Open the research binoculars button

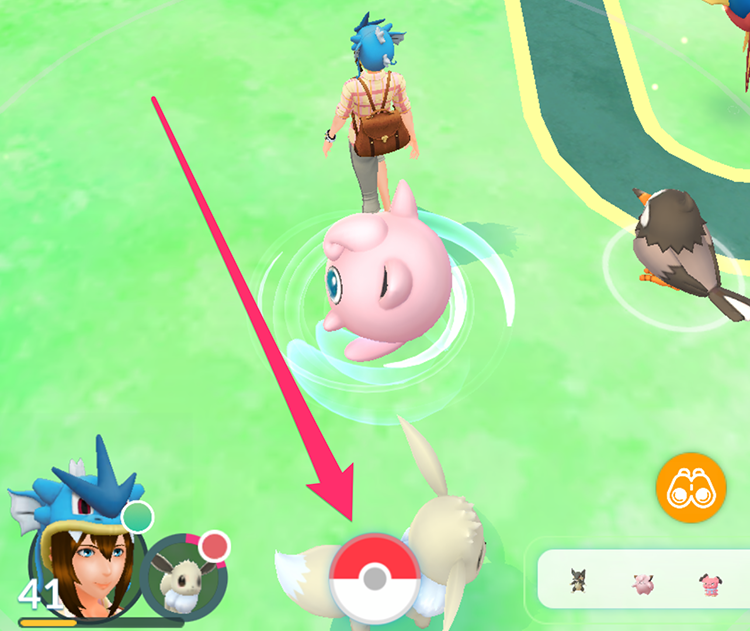684,487
